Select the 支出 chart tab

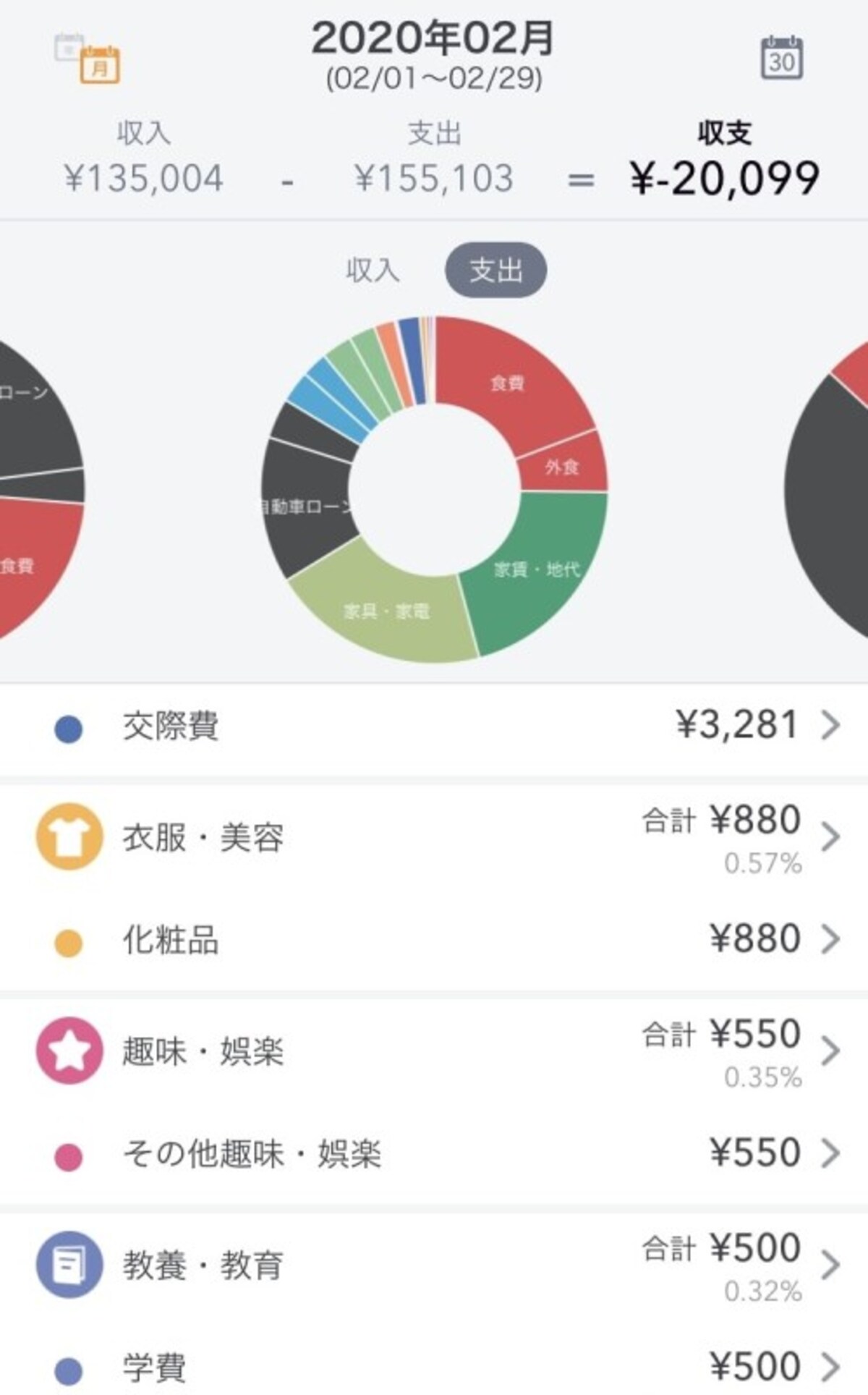495,271
